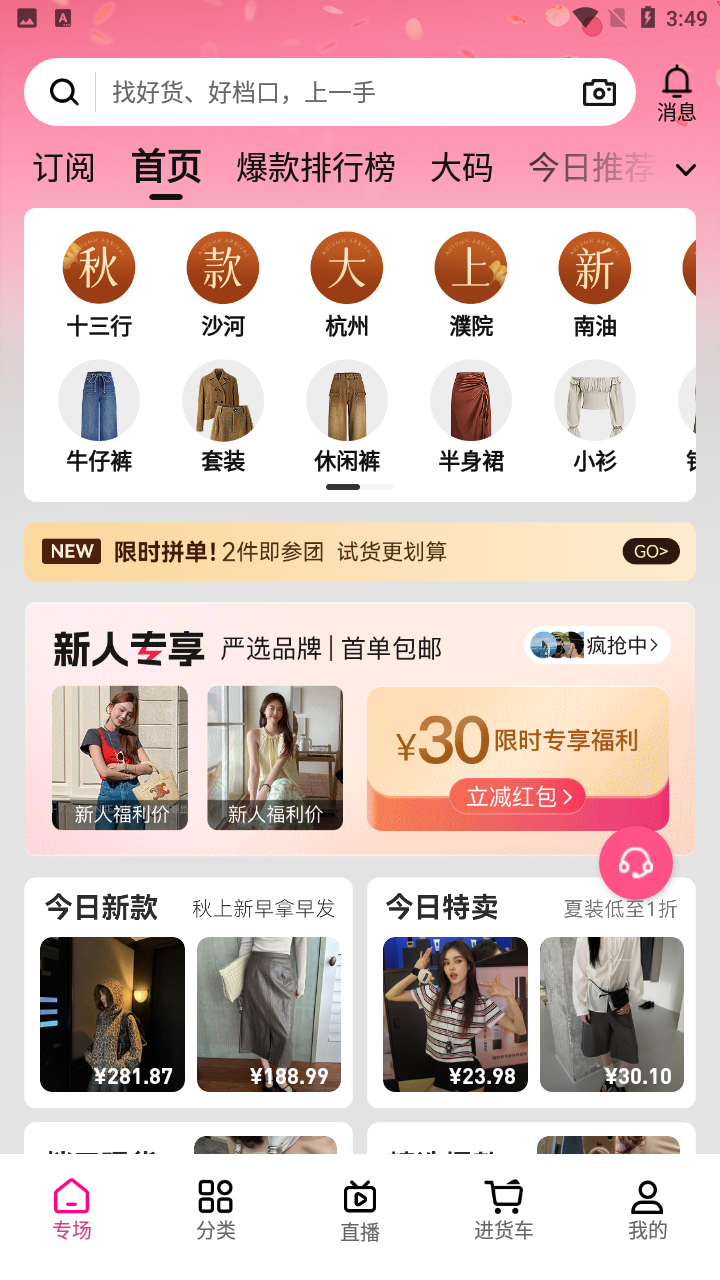Open 分类 categories in bottom navigation

(x=214, y=1207)
